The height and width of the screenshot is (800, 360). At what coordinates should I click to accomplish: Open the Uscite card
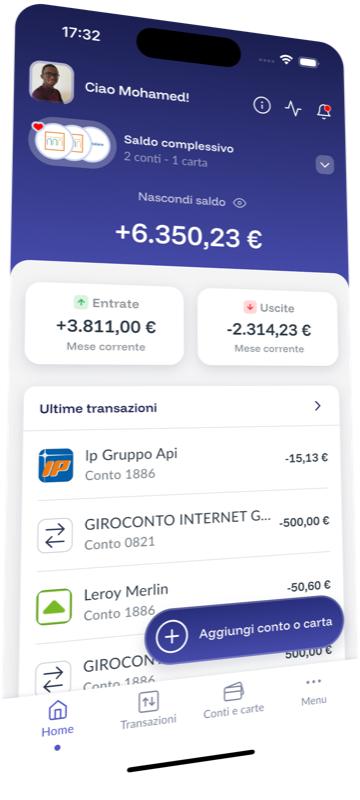pyautogui.click(x=268, y=328)
